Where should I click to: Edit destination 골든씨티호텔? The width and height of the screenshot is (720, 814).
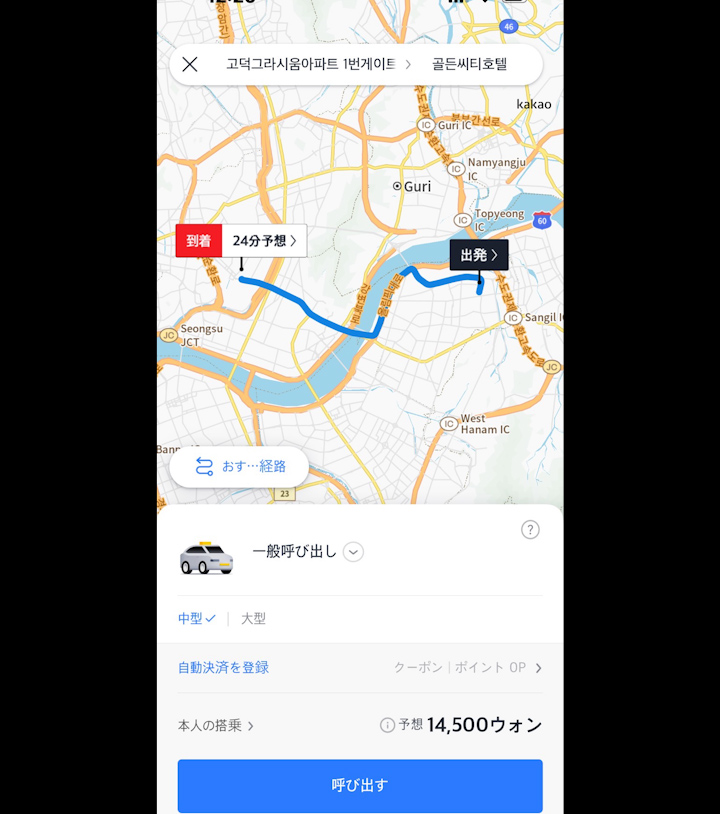470,65
